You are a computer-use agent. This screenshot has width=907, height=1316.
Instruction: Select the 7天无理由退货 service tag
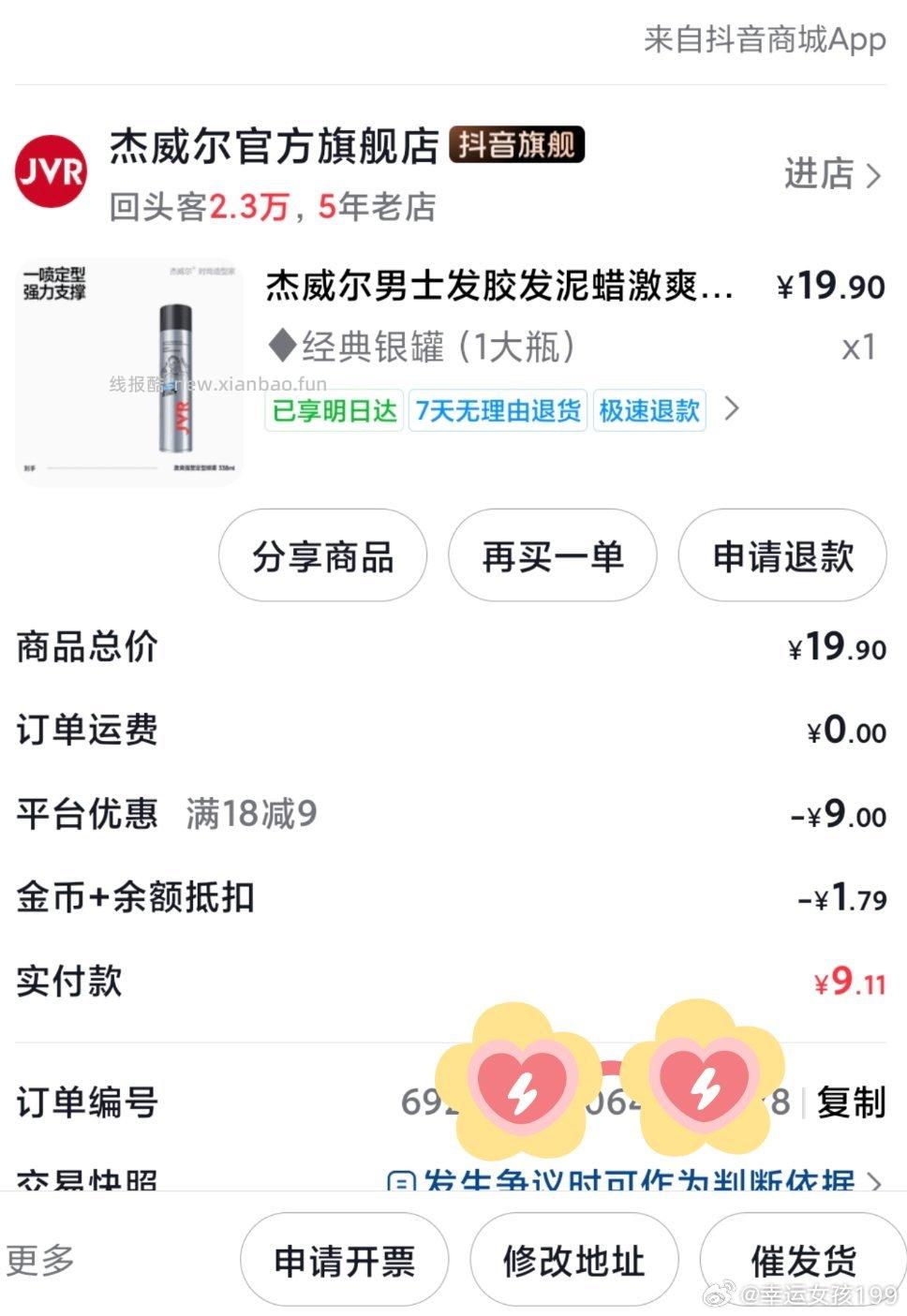[x=498, y=410]
